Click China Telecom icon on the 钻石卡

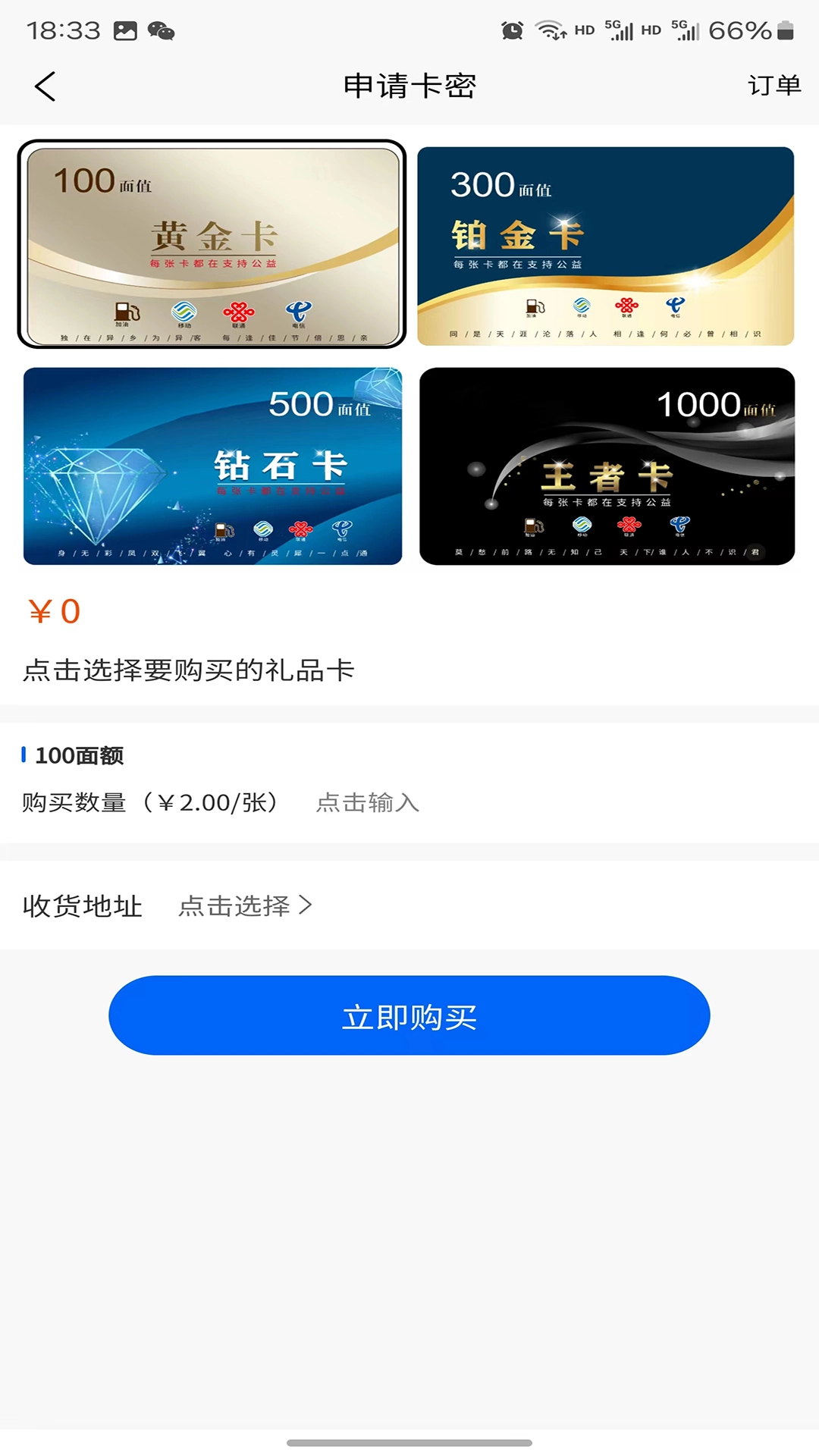coord(340,529)
